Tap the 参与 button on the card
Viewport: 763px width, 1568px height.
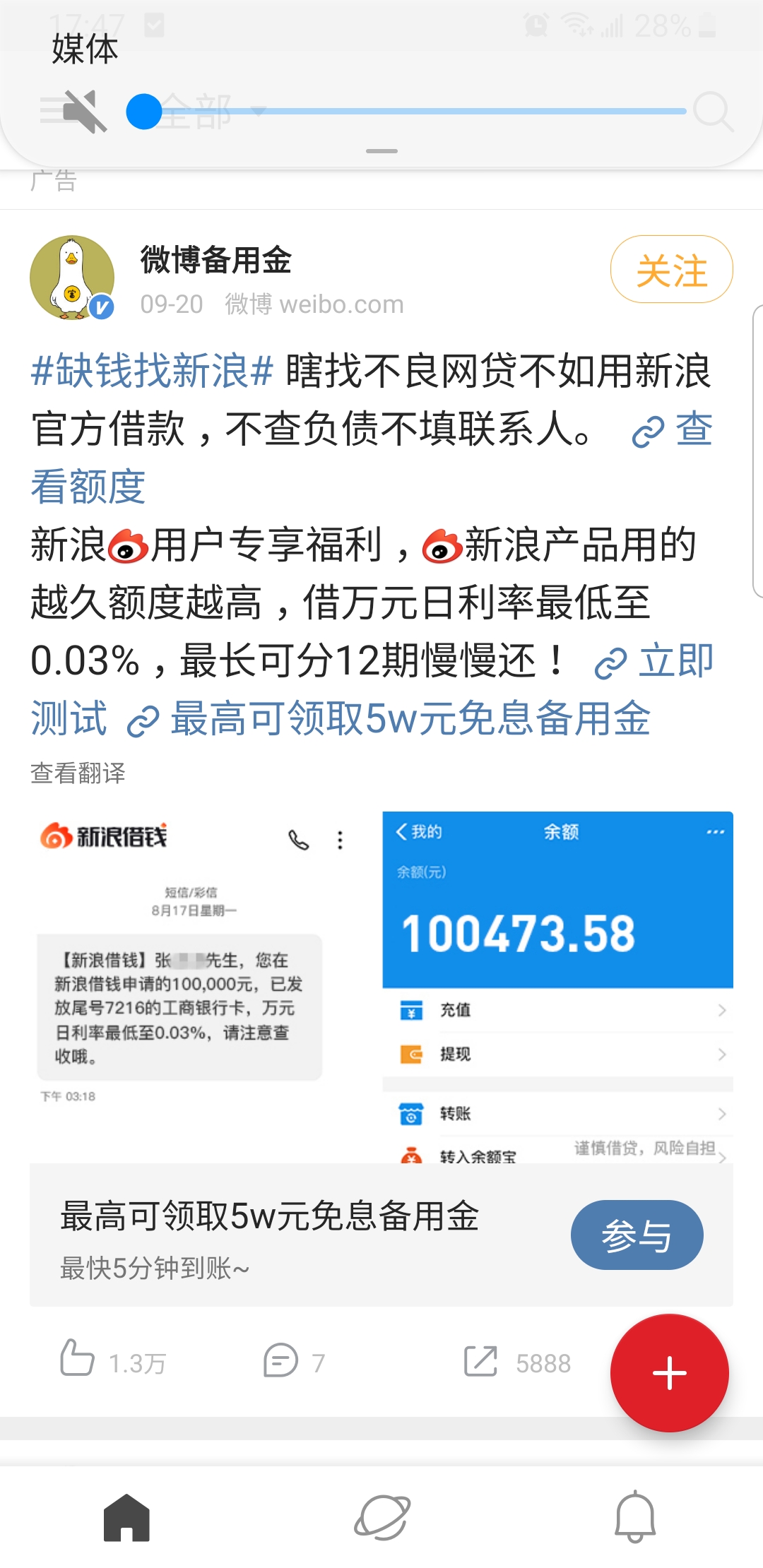point(637,1235)
